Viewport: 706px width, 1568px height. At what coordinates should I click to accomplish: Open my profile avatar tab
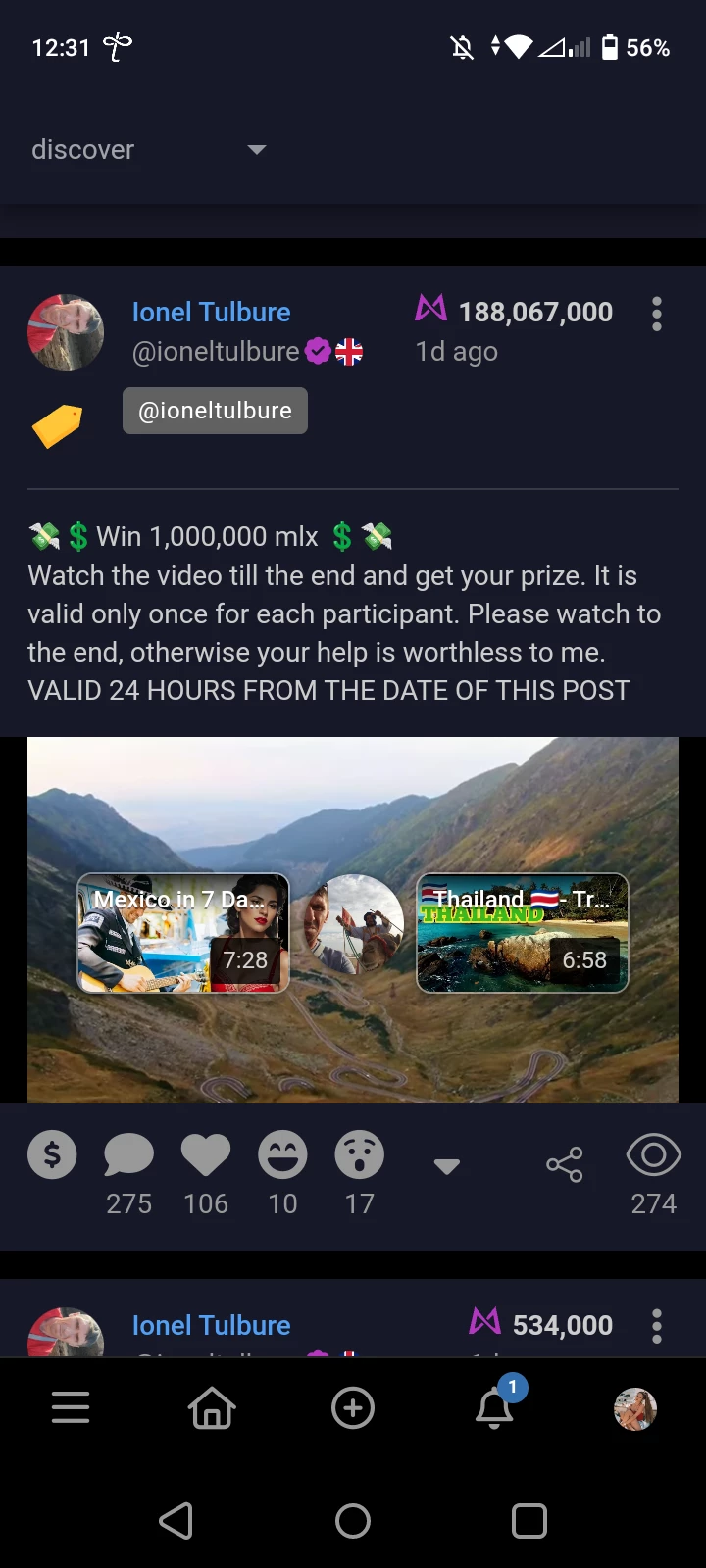coord(635,1408)
